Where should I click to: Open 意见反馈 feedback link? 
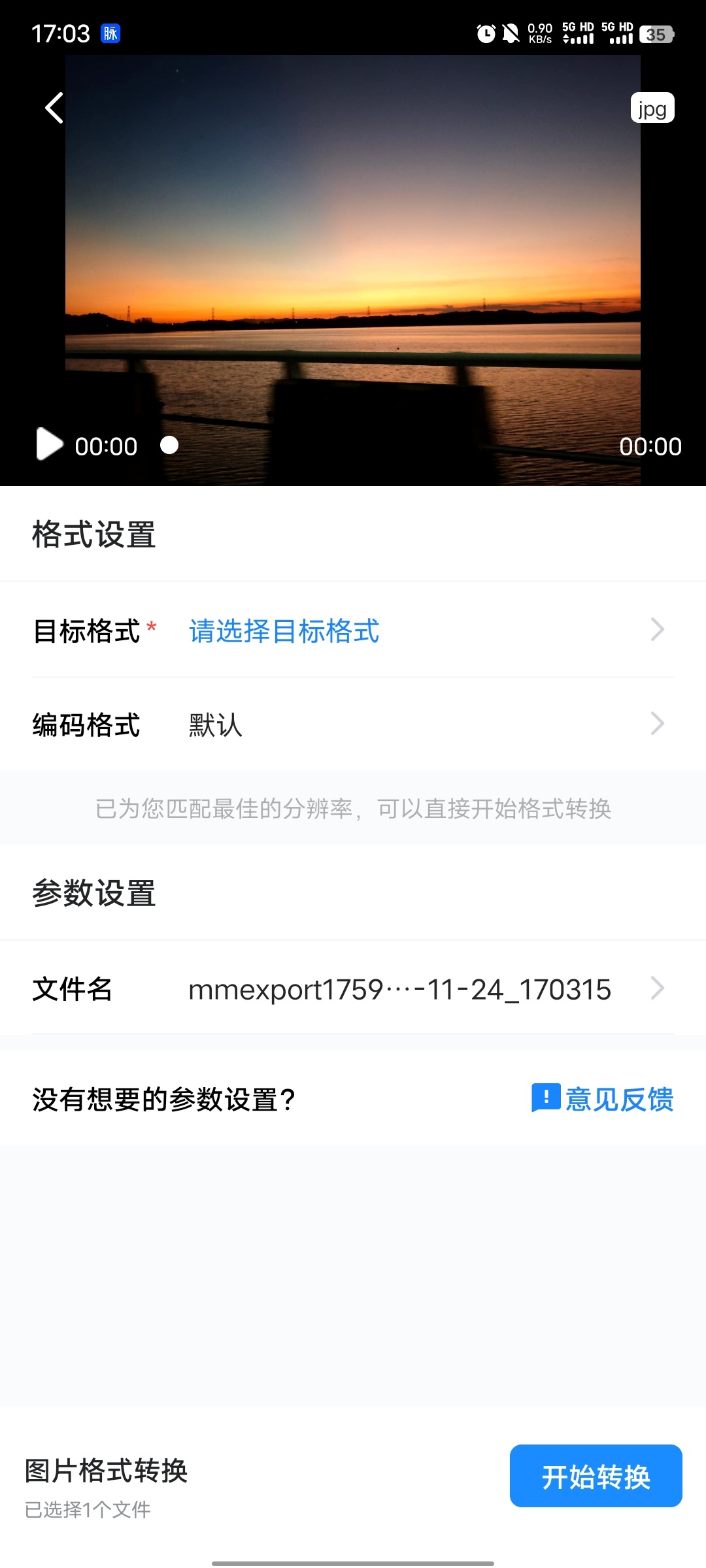coord(603,1099)
